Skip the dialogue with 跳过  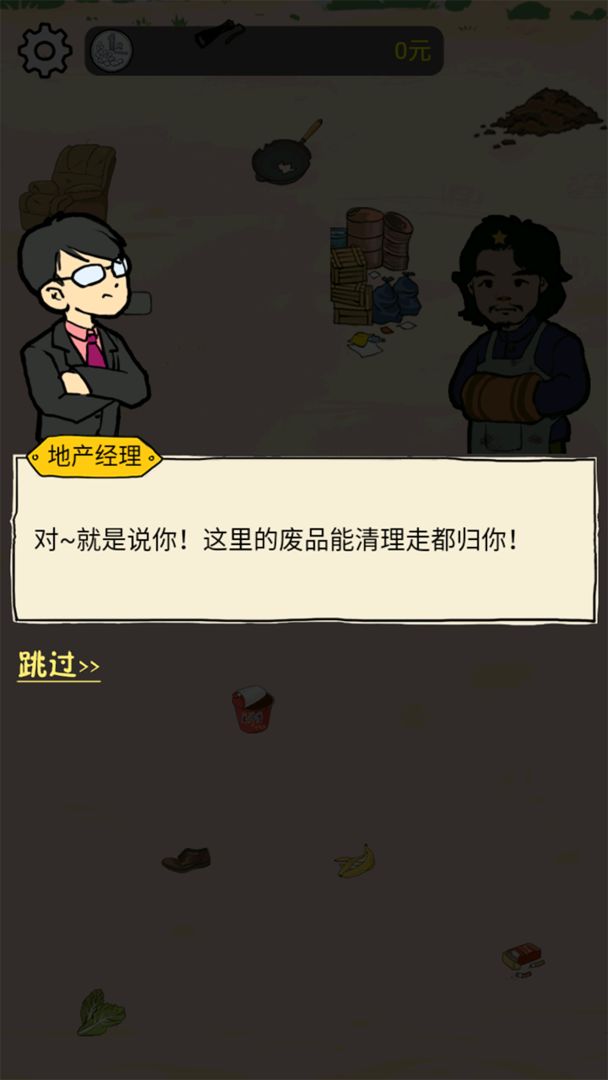point(59,665)
